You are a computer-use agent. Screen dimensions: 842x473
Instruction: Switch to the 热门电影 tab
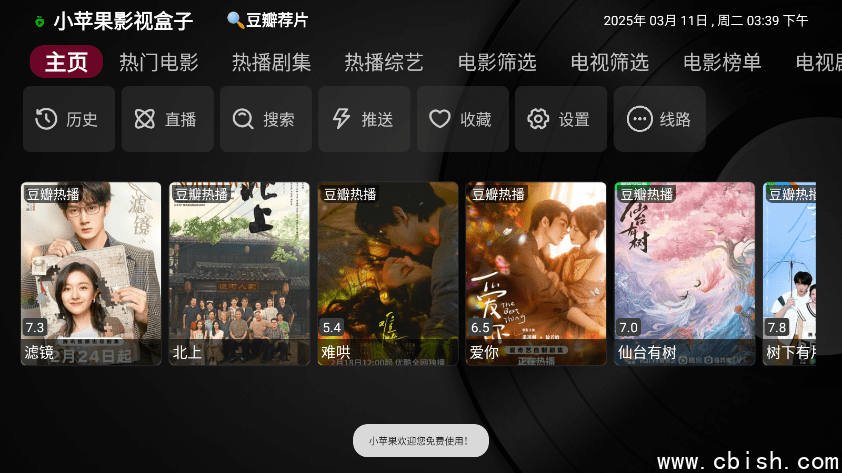point(159,62)
